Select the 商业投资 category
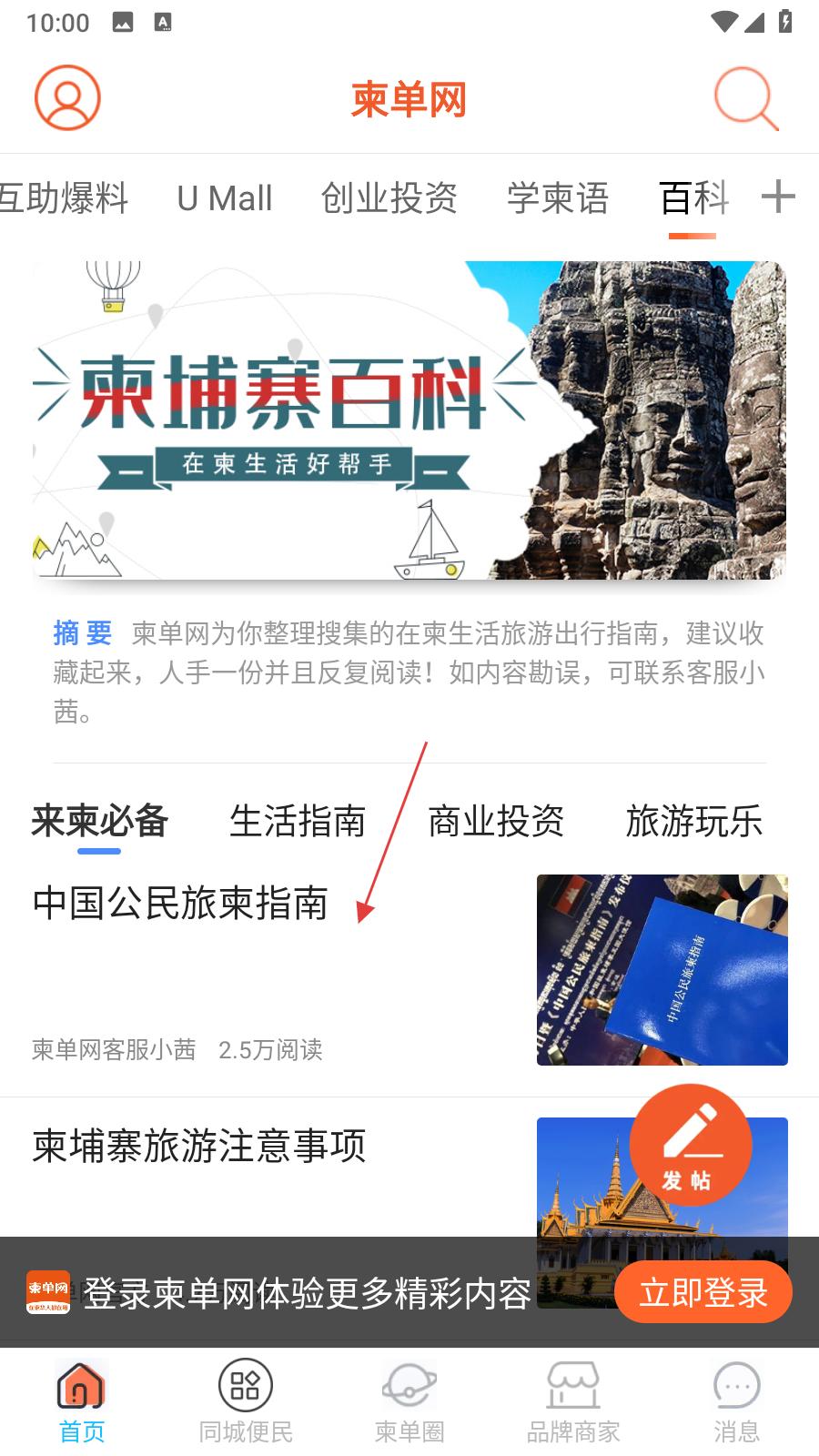The image size is (819, 1456). click(496, 821)
